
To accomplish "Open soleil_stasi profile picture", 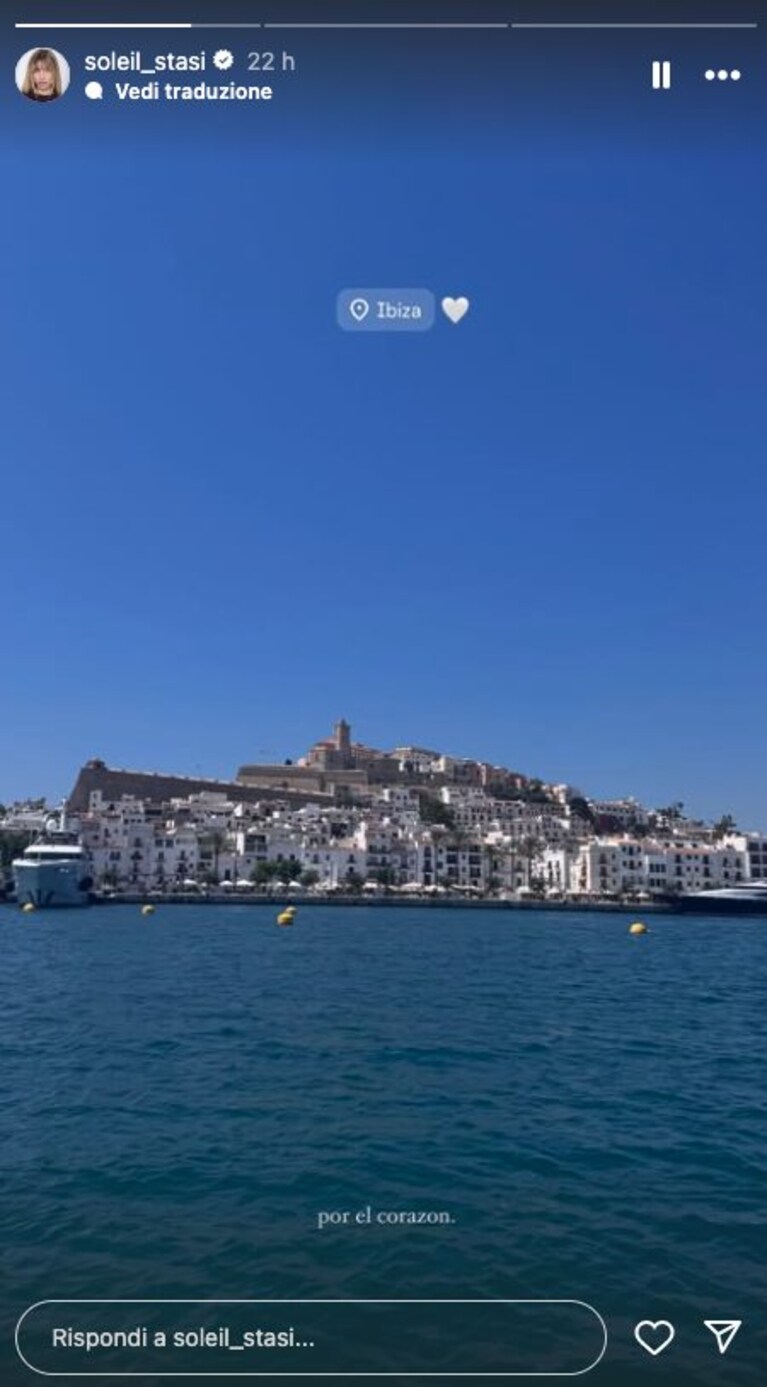I will click(43, 75).
